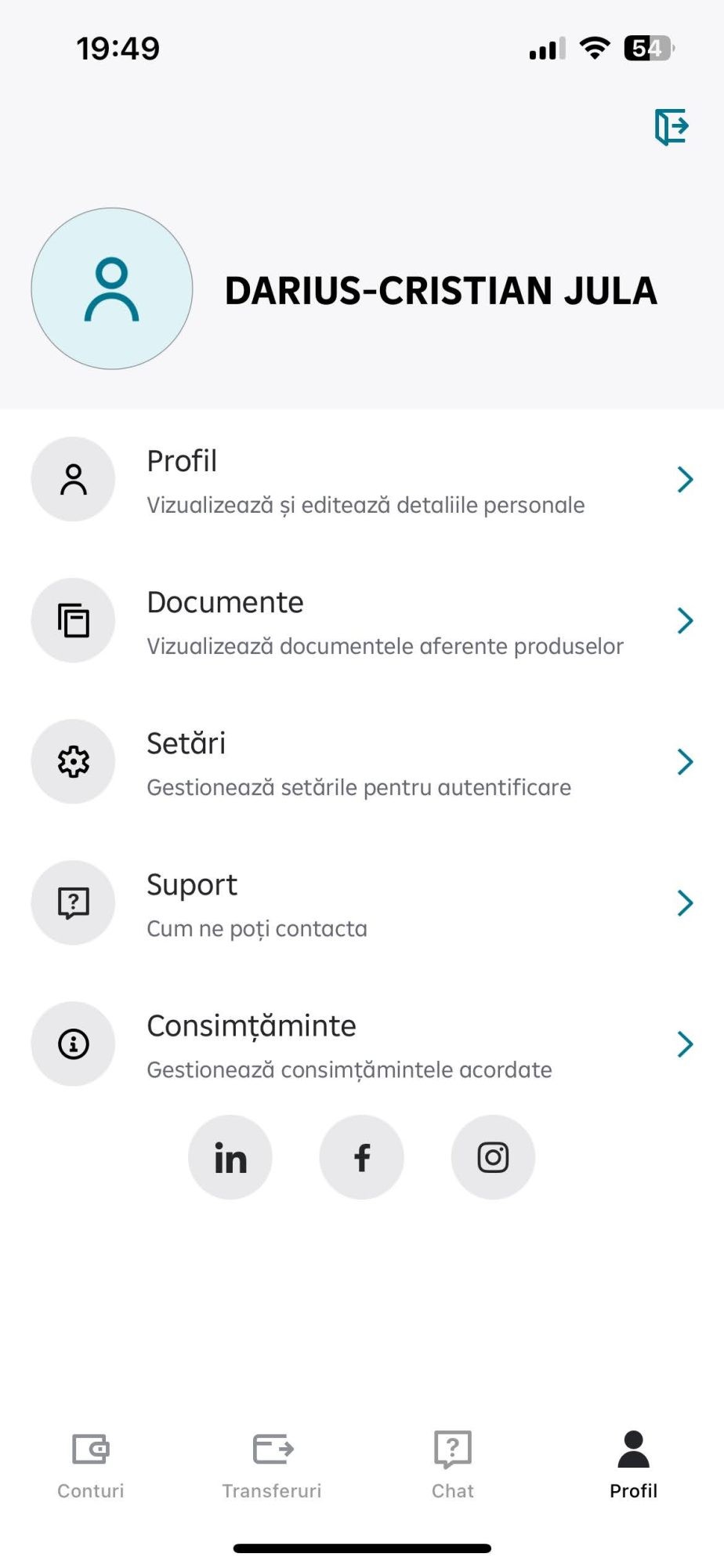The width and height of the screenshot is (724, 1568).
Task: Open the Chat tab
Action: 453,1466
